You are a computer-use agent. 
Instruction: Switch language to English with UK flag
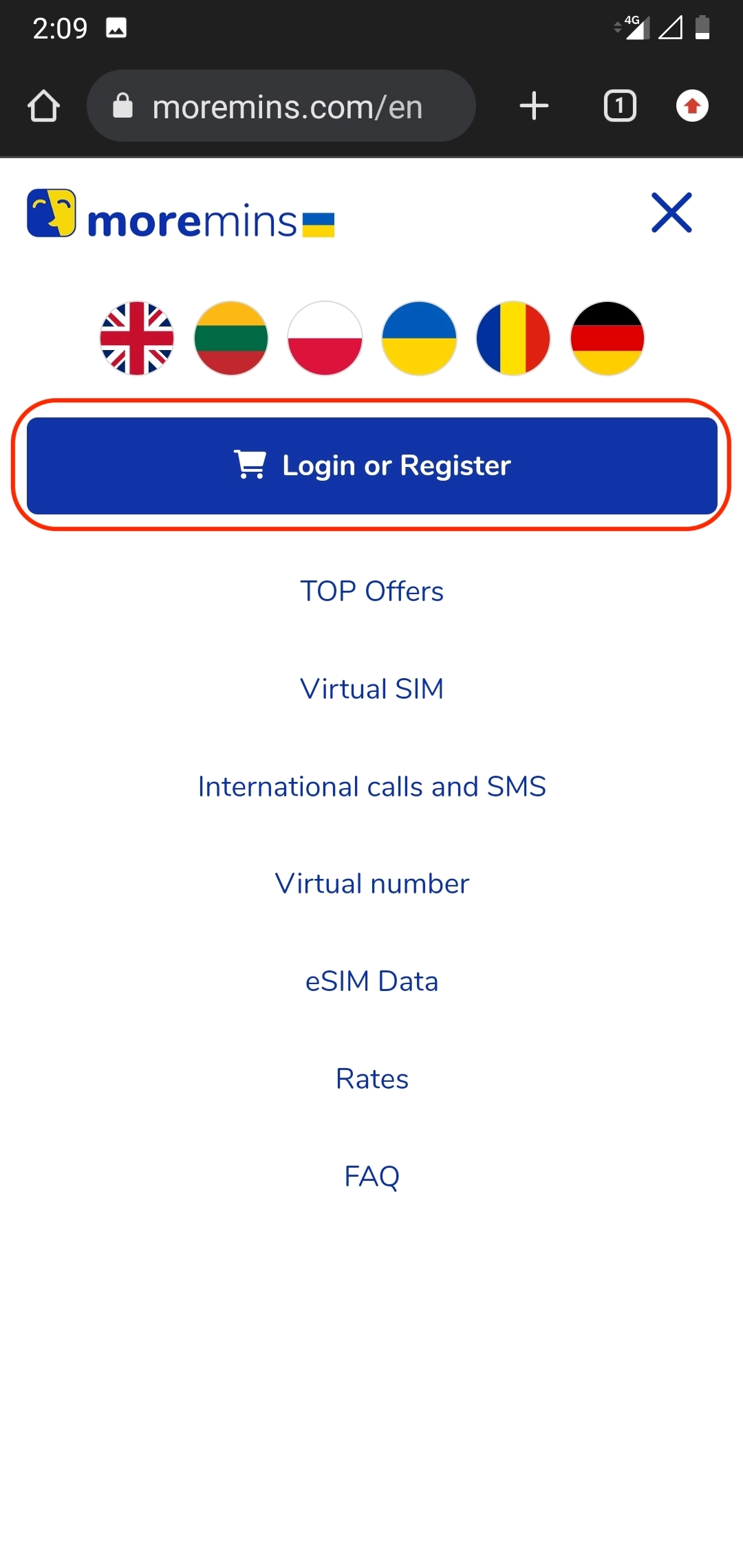coord(137,338)
